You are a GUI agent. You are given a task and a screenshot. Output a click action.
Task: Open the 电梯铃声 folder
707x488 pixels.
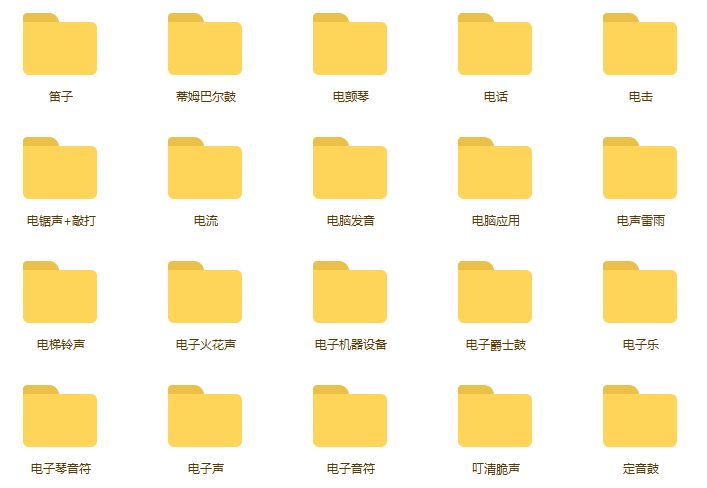60,294
